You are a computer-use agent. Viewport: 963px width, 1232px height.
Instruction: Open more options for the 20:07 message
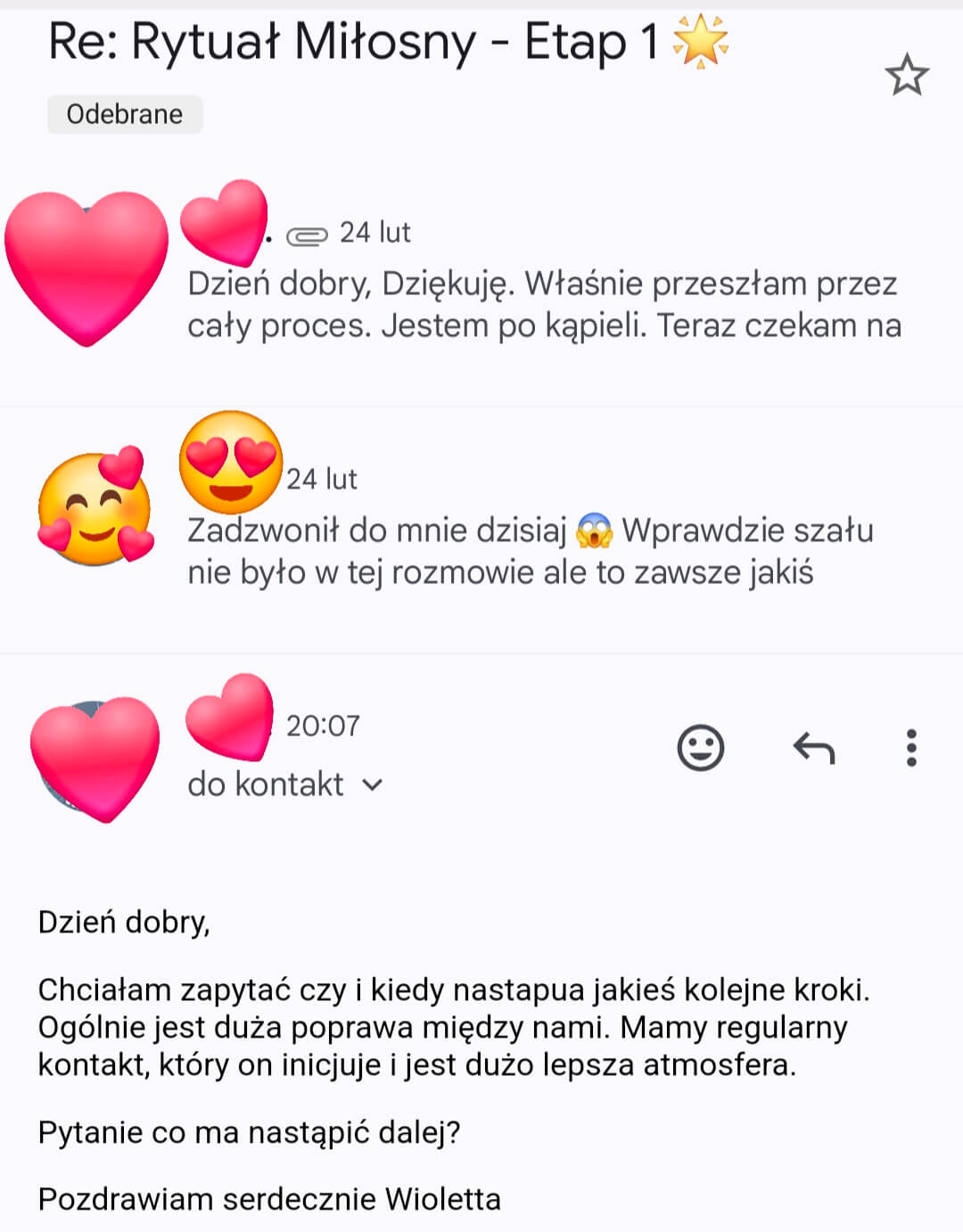tap(910, 748)
